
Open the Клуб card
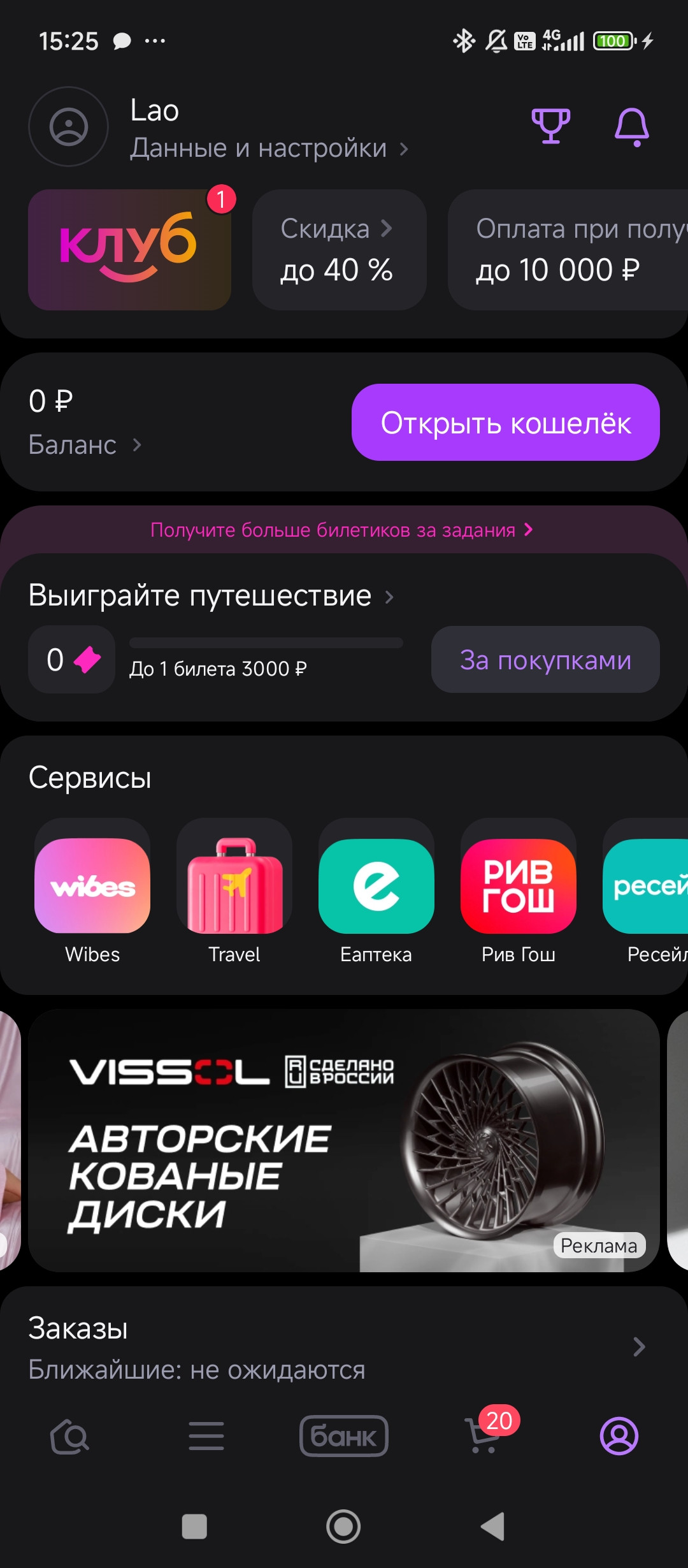129,250
